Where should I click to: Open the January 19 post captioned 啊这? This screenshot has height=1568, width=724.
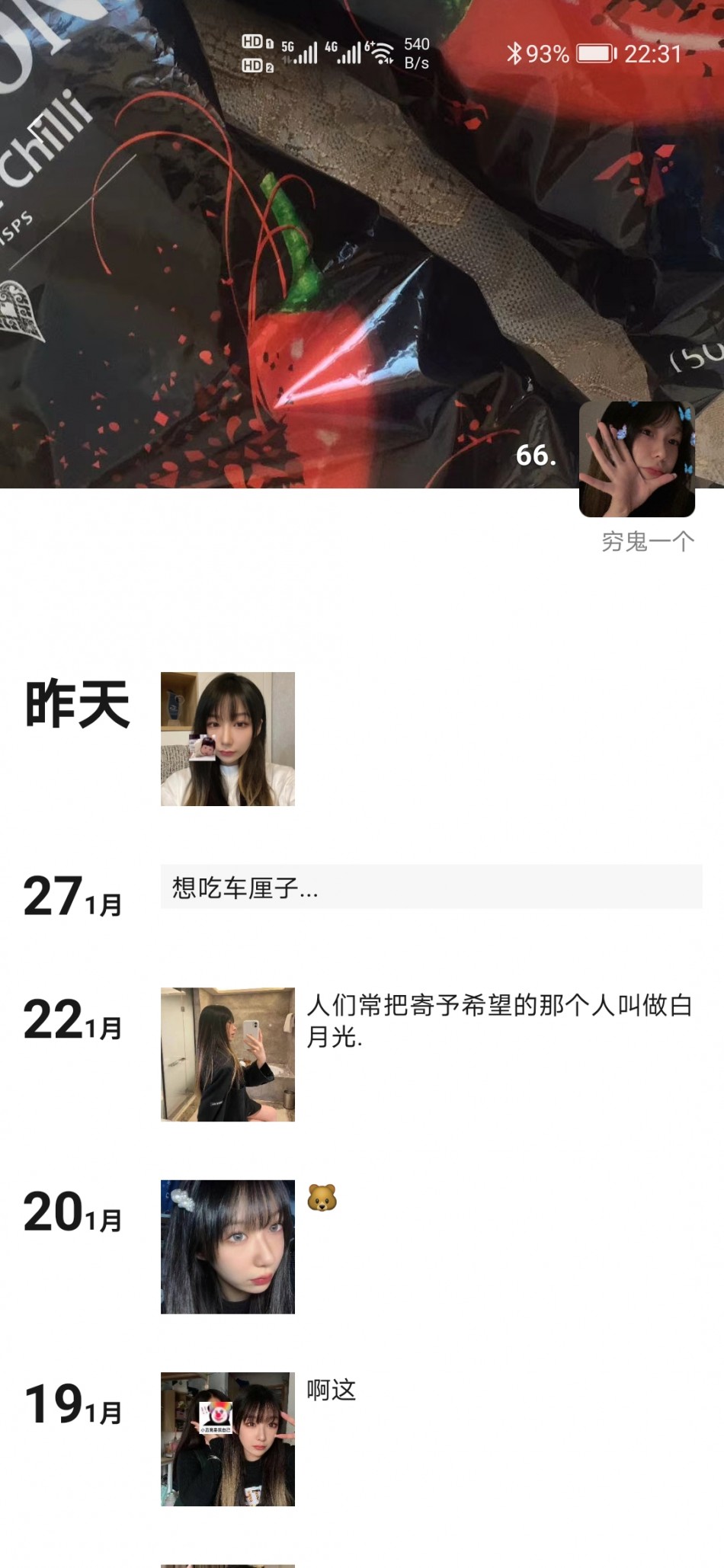tap(227, 1438)
